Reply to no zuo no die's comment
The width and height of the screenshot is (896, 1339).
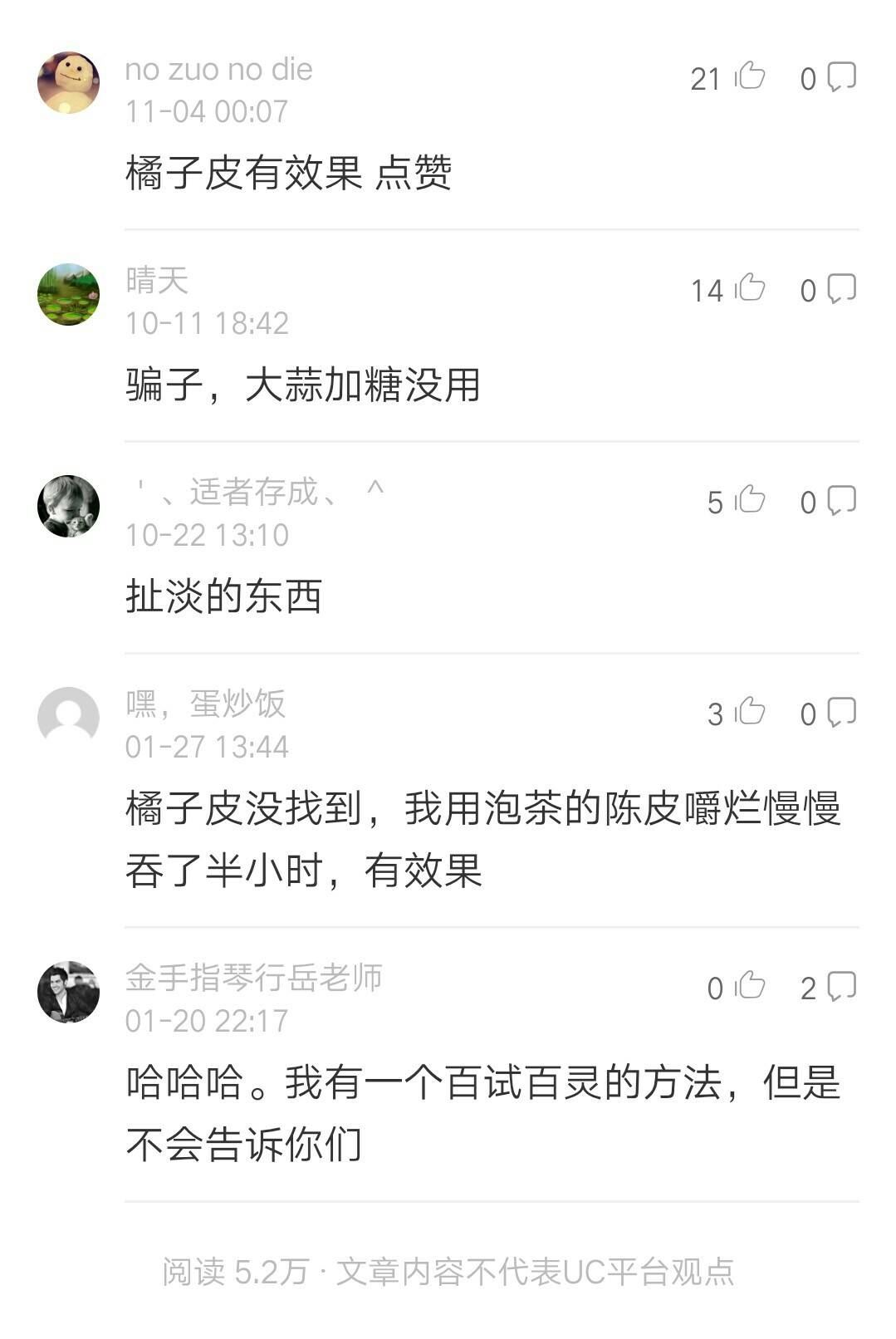840,76
